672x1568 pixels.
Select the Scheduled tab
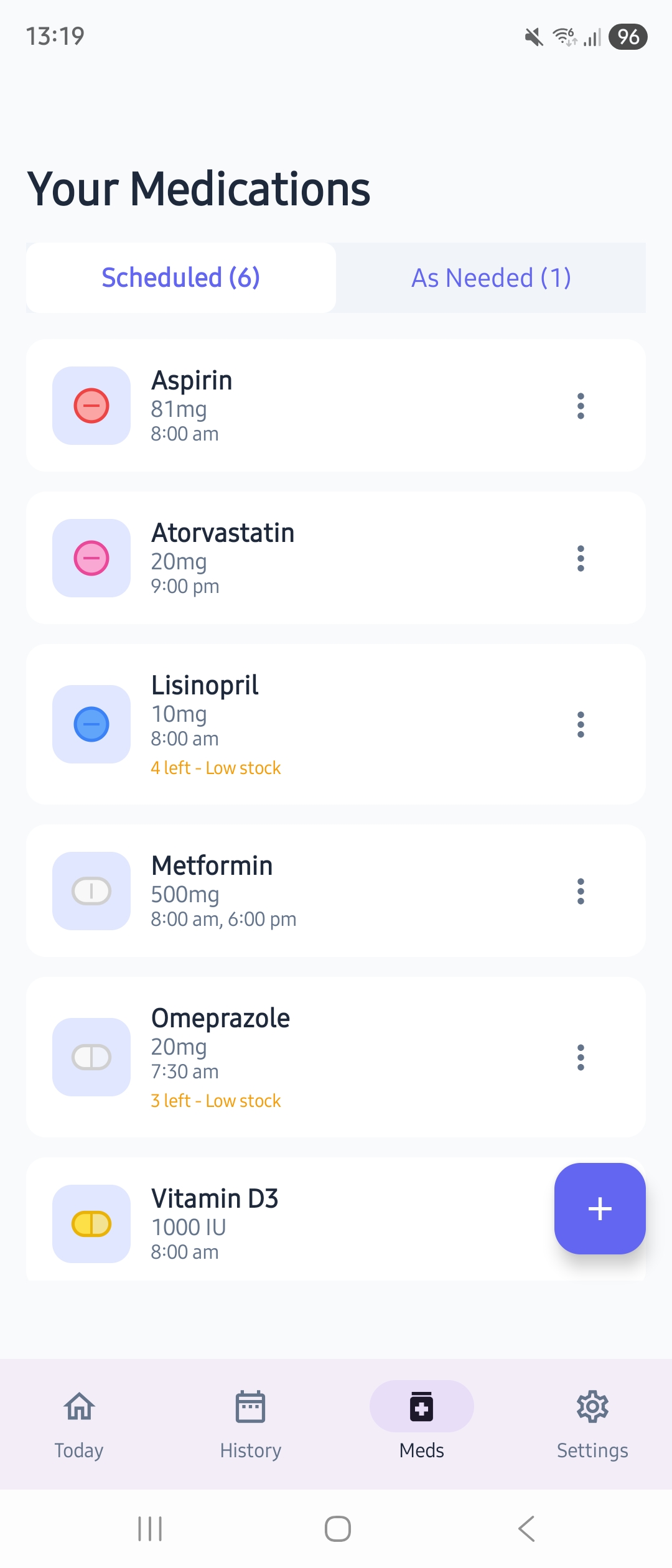tap(180, 278)
